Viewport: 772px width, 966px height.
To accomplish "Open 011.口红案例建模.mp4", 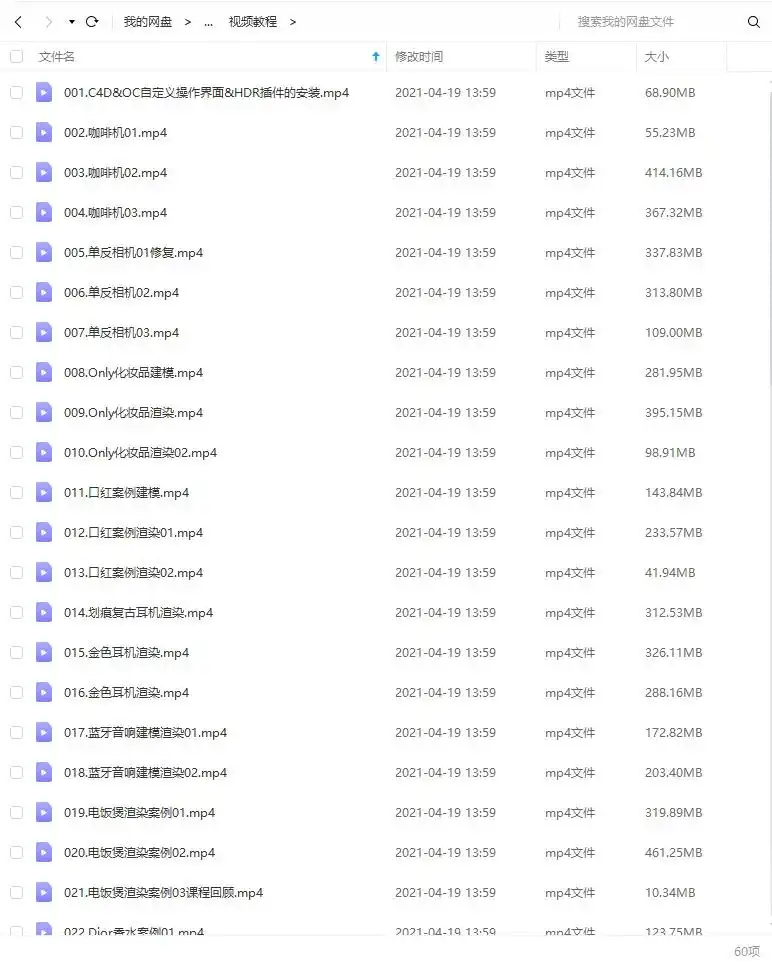I will pos(126,492).
